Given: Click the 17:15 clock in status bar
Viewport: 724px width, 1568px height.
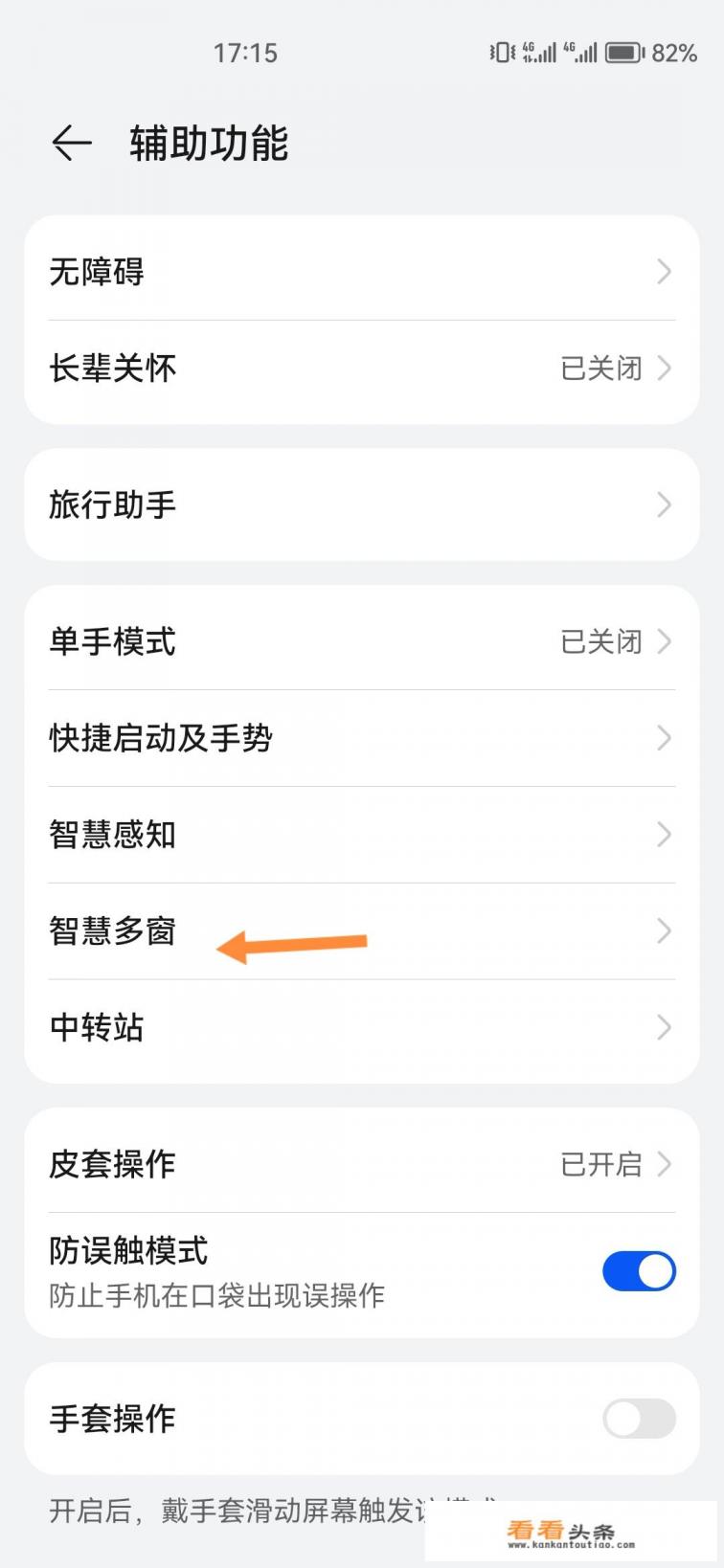Looking at the screenshot, I should coord(242,53).
